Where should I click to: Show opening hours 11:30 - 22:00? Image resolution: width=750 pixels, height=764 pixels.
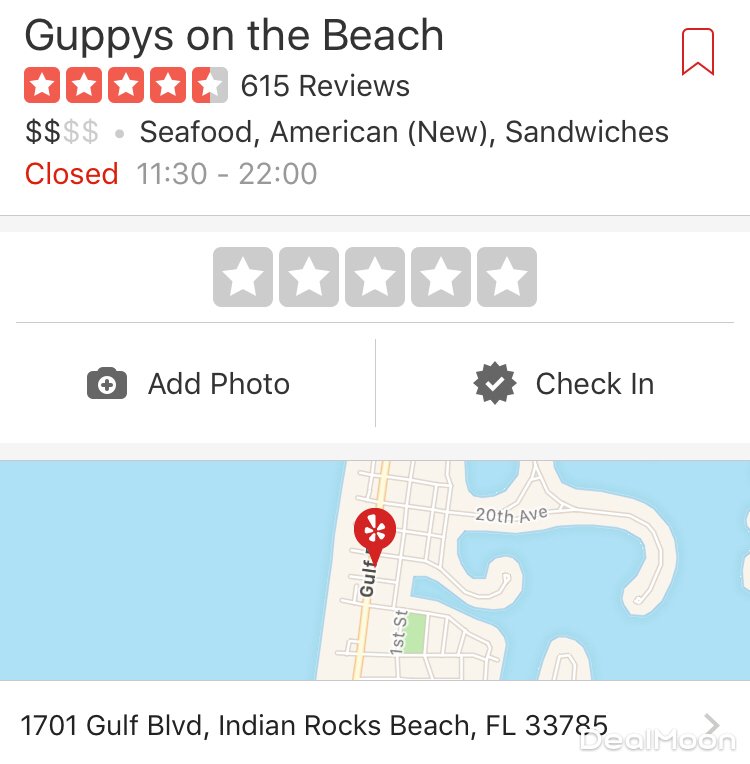(226, 174)
